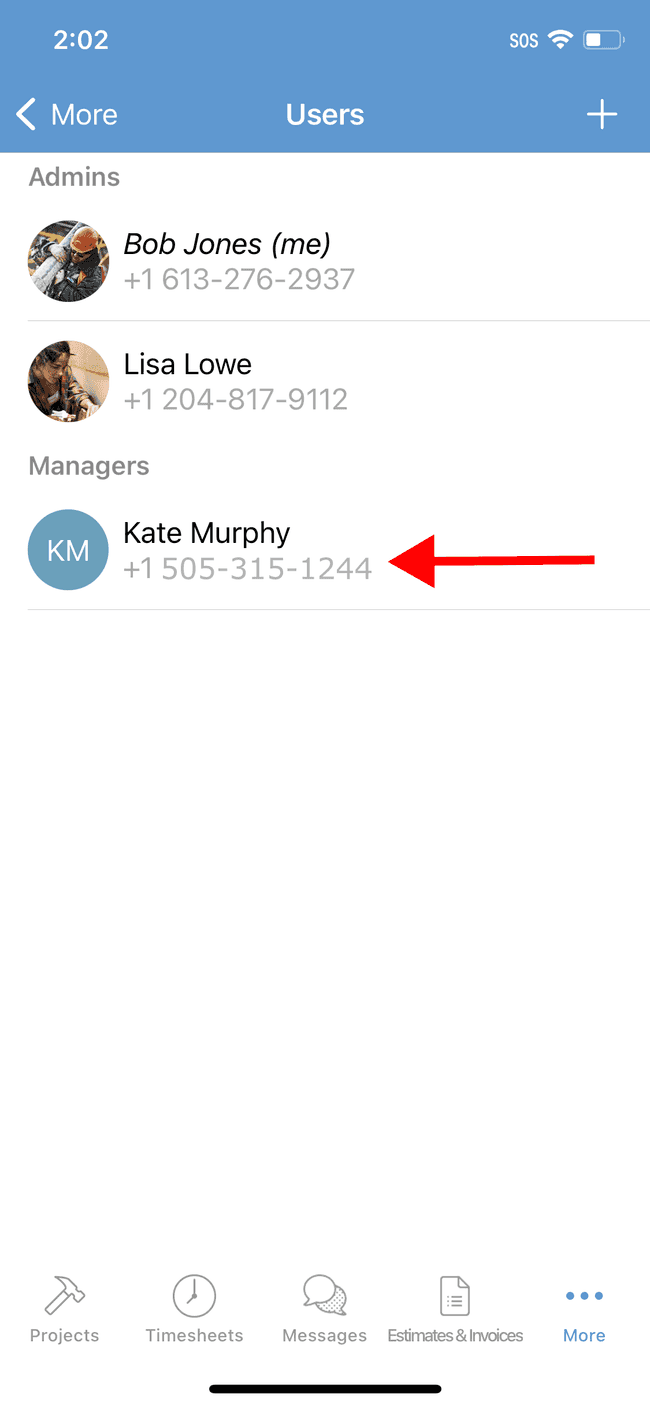Go to the Messages tab
This screenshot has width=650, height=1407.
325,1310
